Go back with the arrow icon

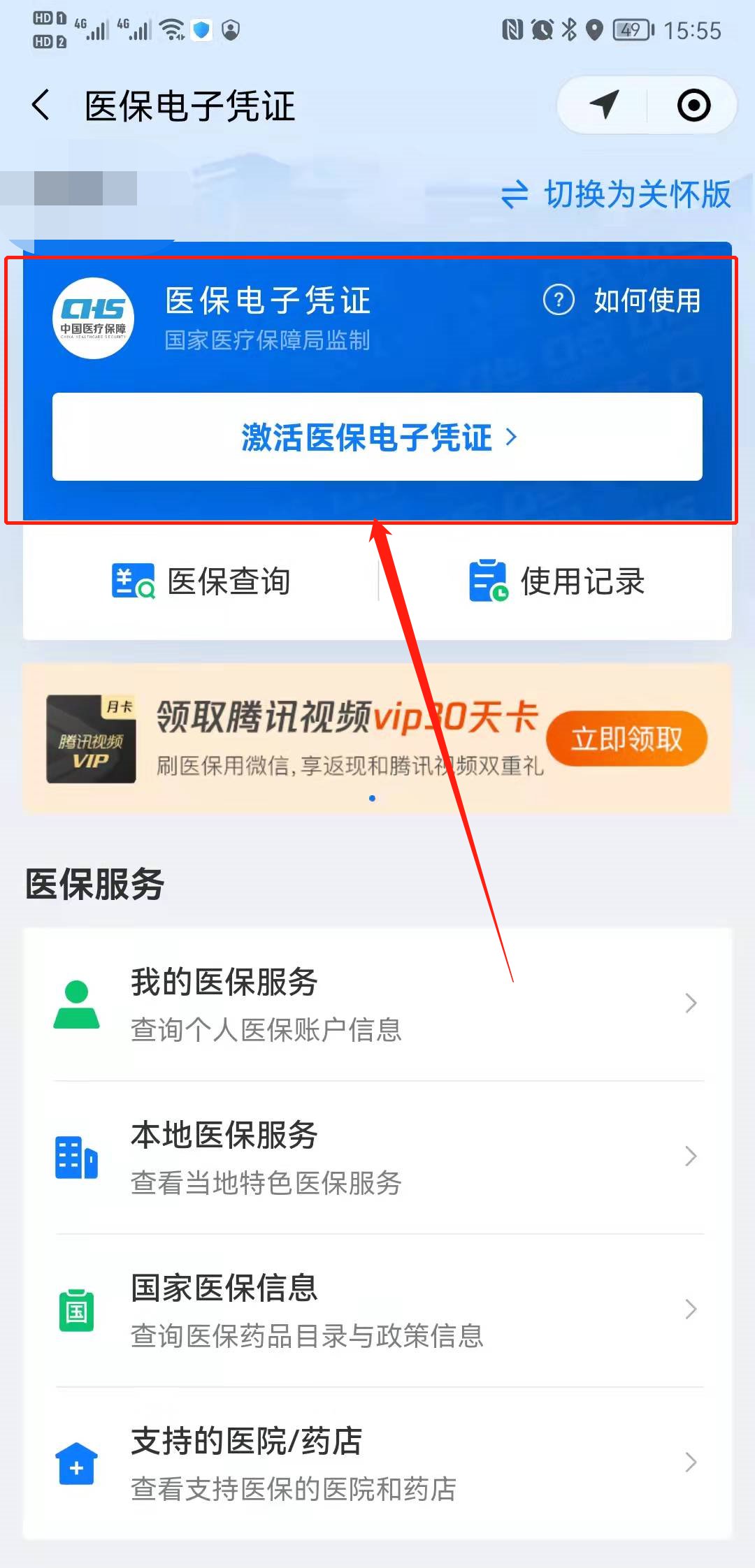pyautogui.click(x=42, y=106)
